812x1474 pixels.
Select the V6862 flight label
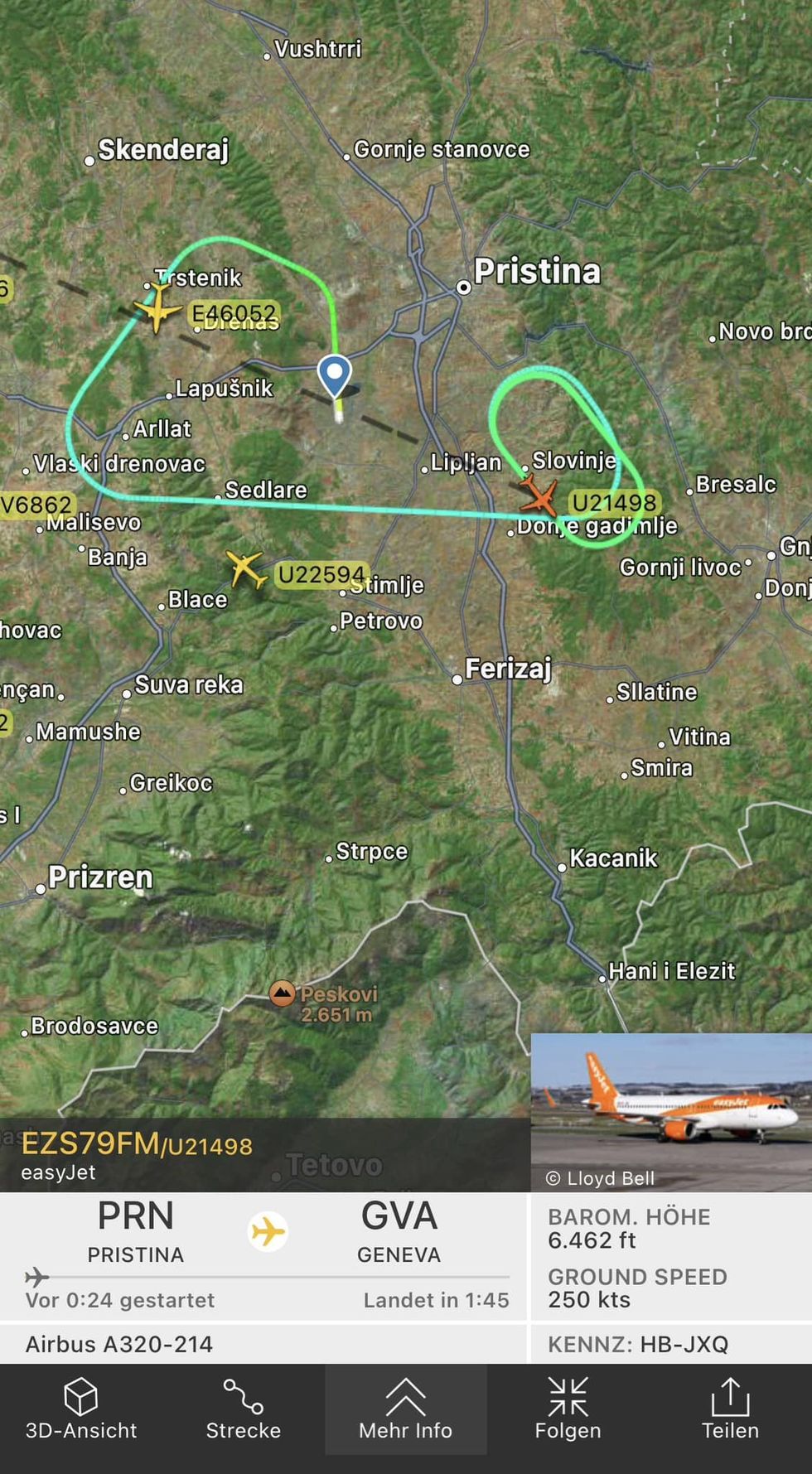pos(36,505)
